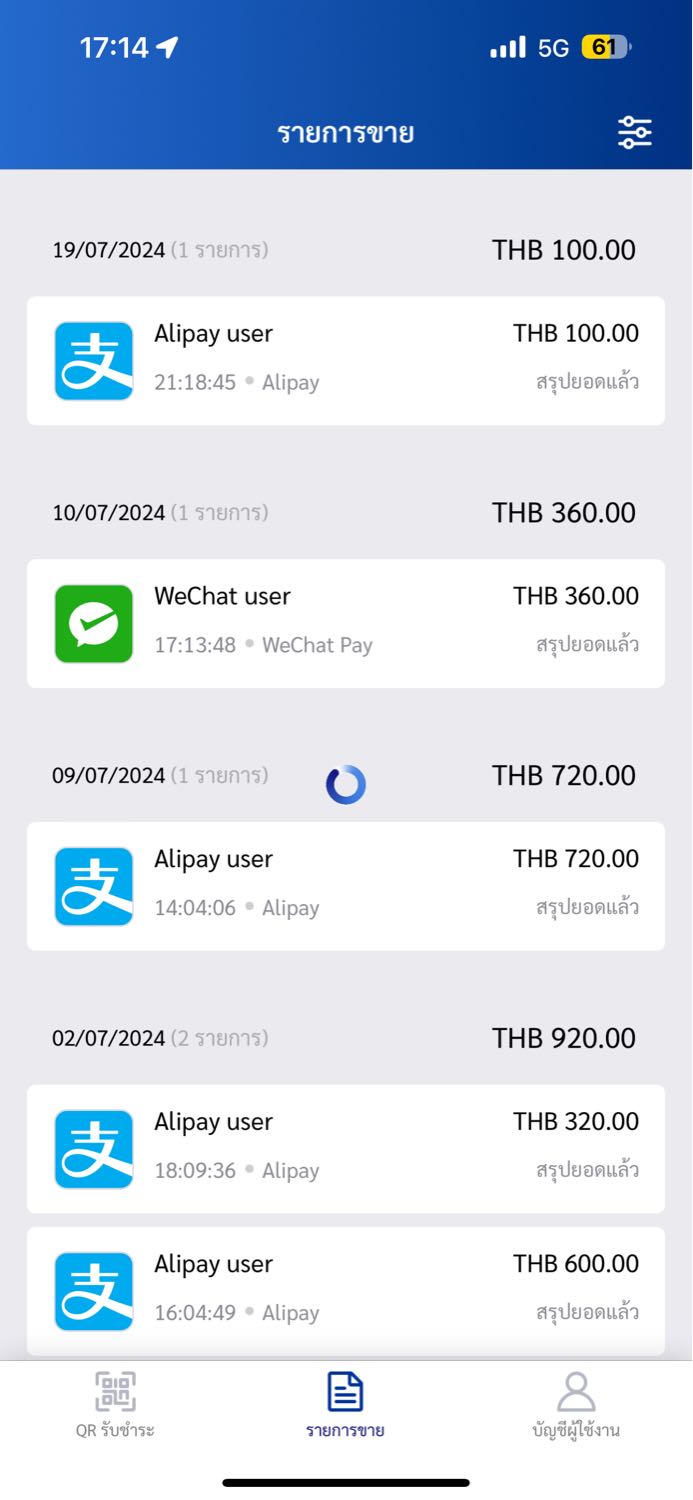Go to the บัญชีผู้ใช้งาน tab
Image resolution: width=693 pixels, height=1500 pixels.
pos(576,1405)
